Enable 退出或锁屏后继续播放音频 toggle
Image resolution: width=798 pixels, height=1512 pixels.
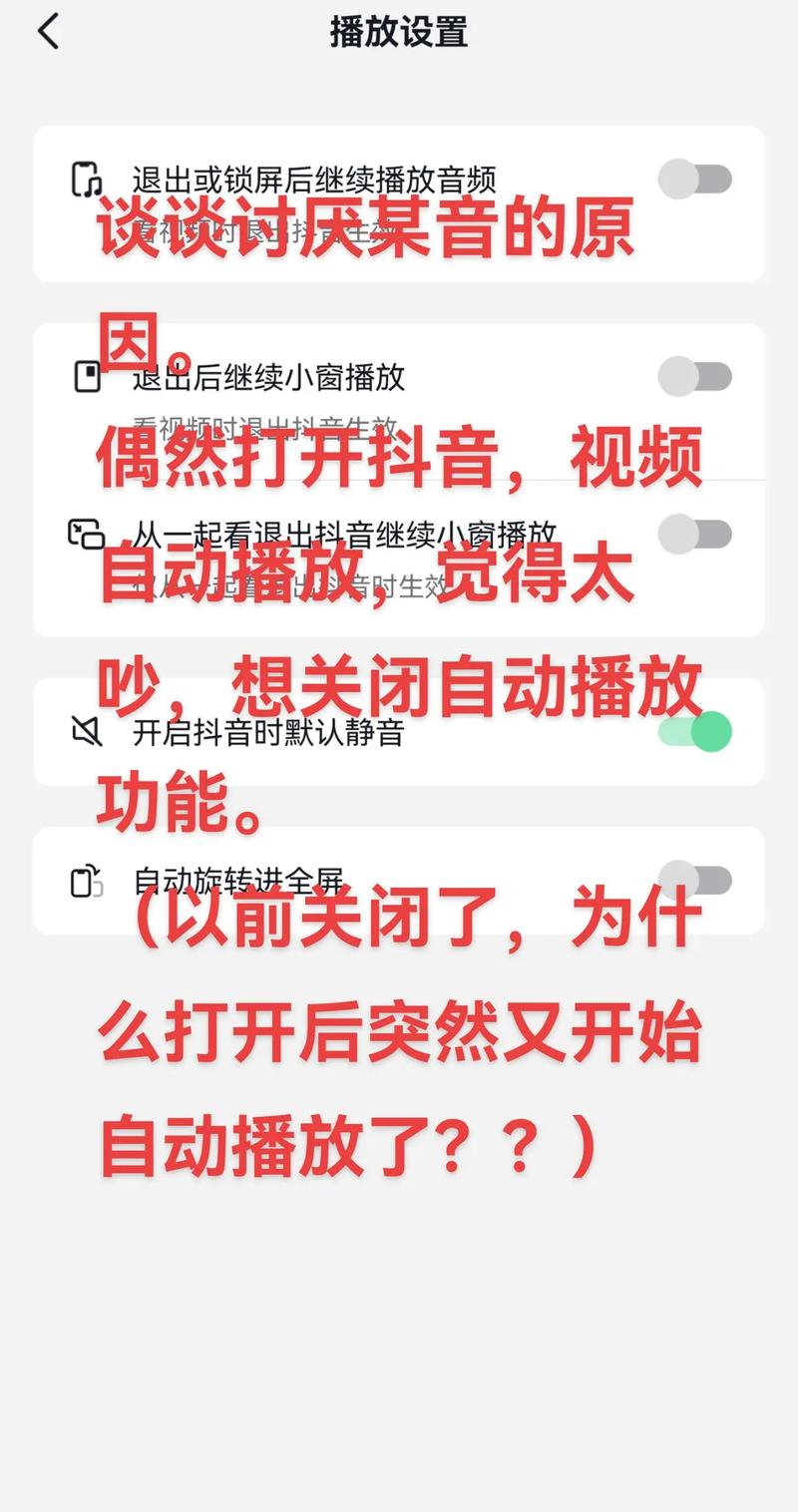click(695, 177)
